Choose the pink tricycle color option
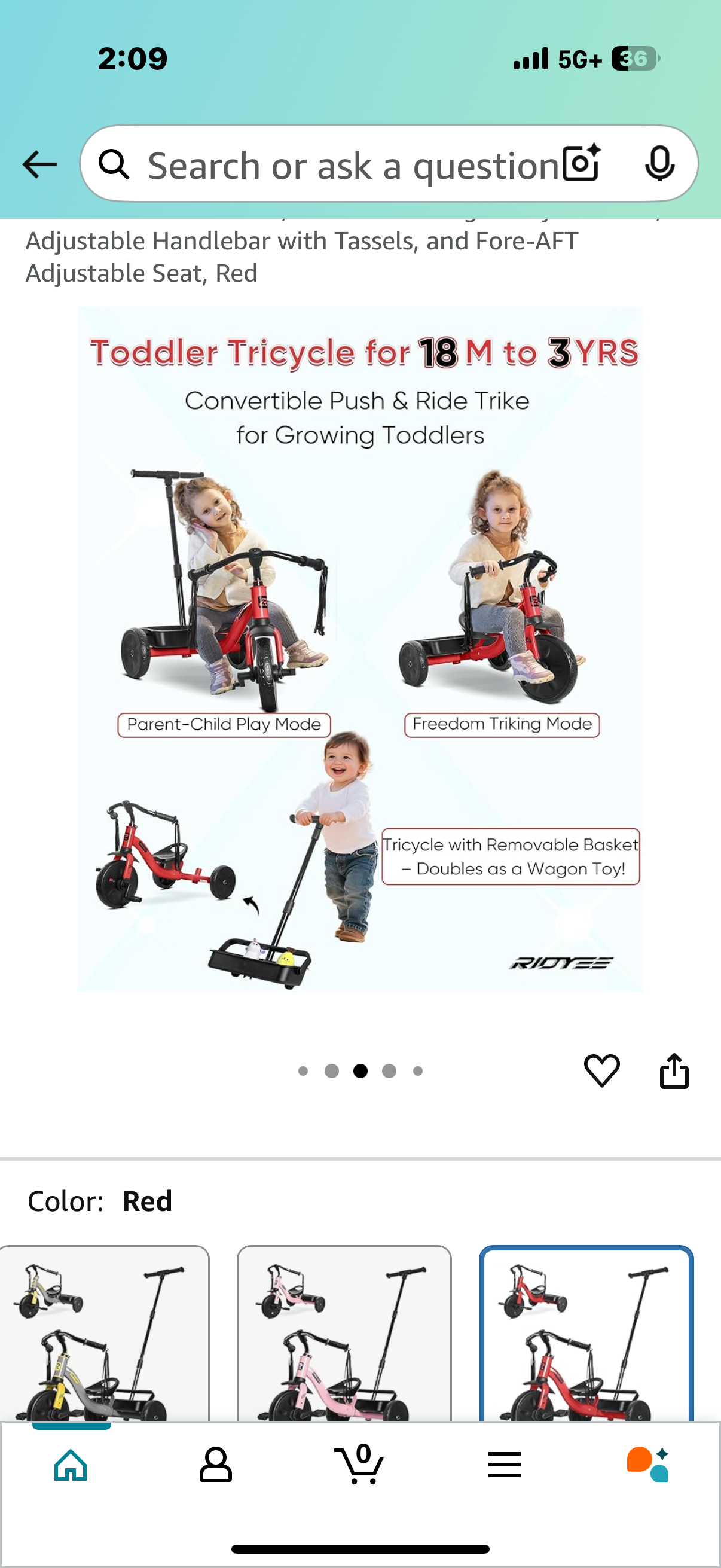The image size is (721, 1568). pos(344,1333)
